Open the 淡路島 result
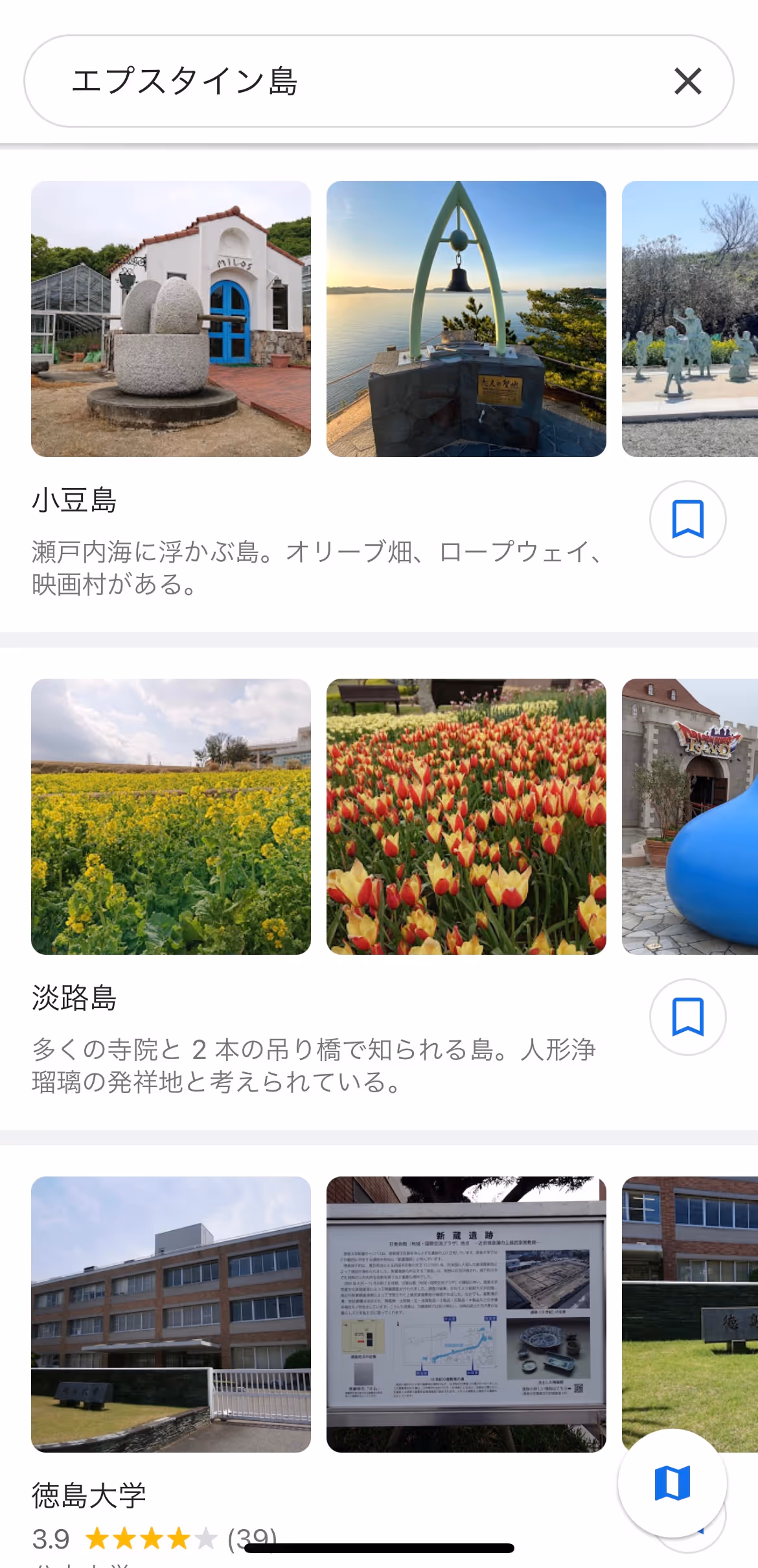 tap(75, 998)
